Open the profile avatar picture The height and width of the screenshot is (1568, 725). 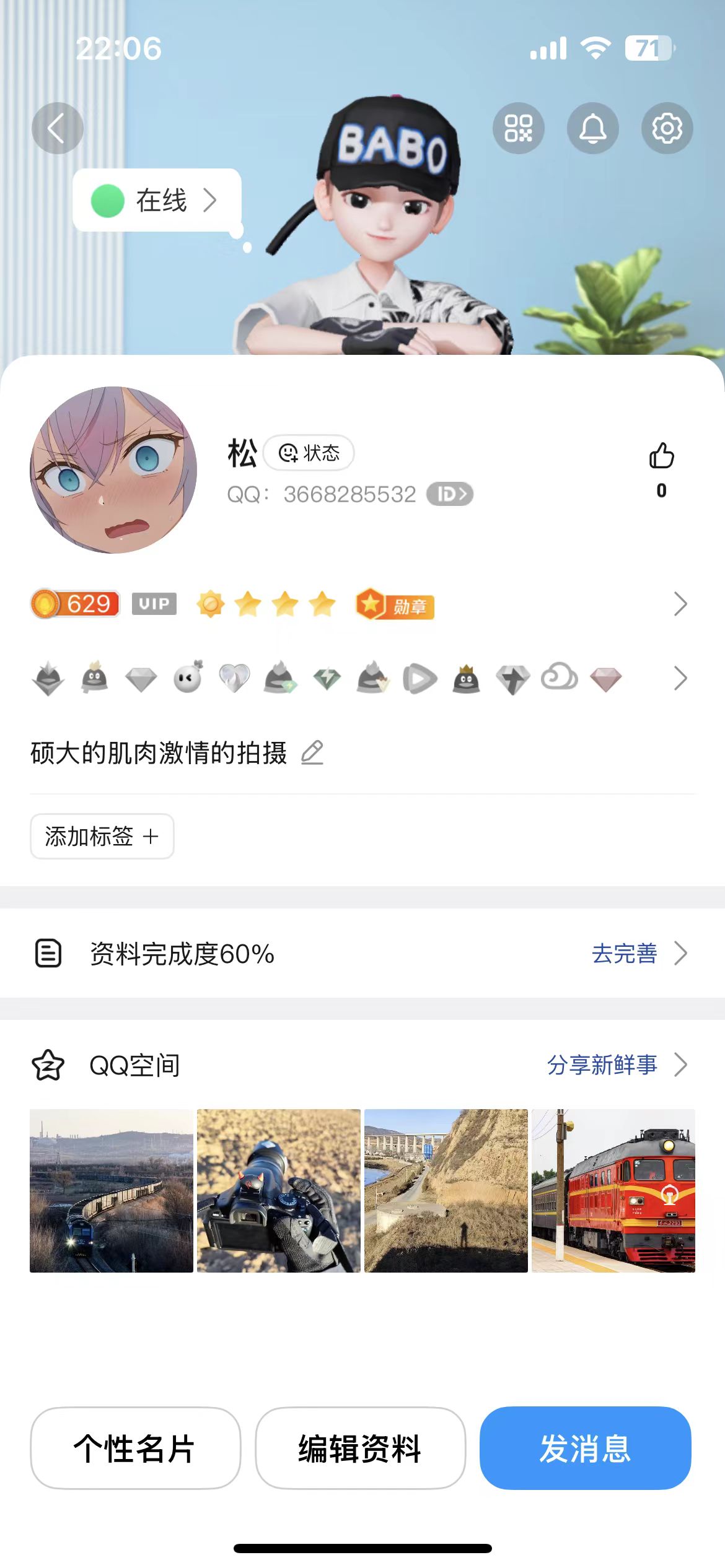tap(113, 470)
